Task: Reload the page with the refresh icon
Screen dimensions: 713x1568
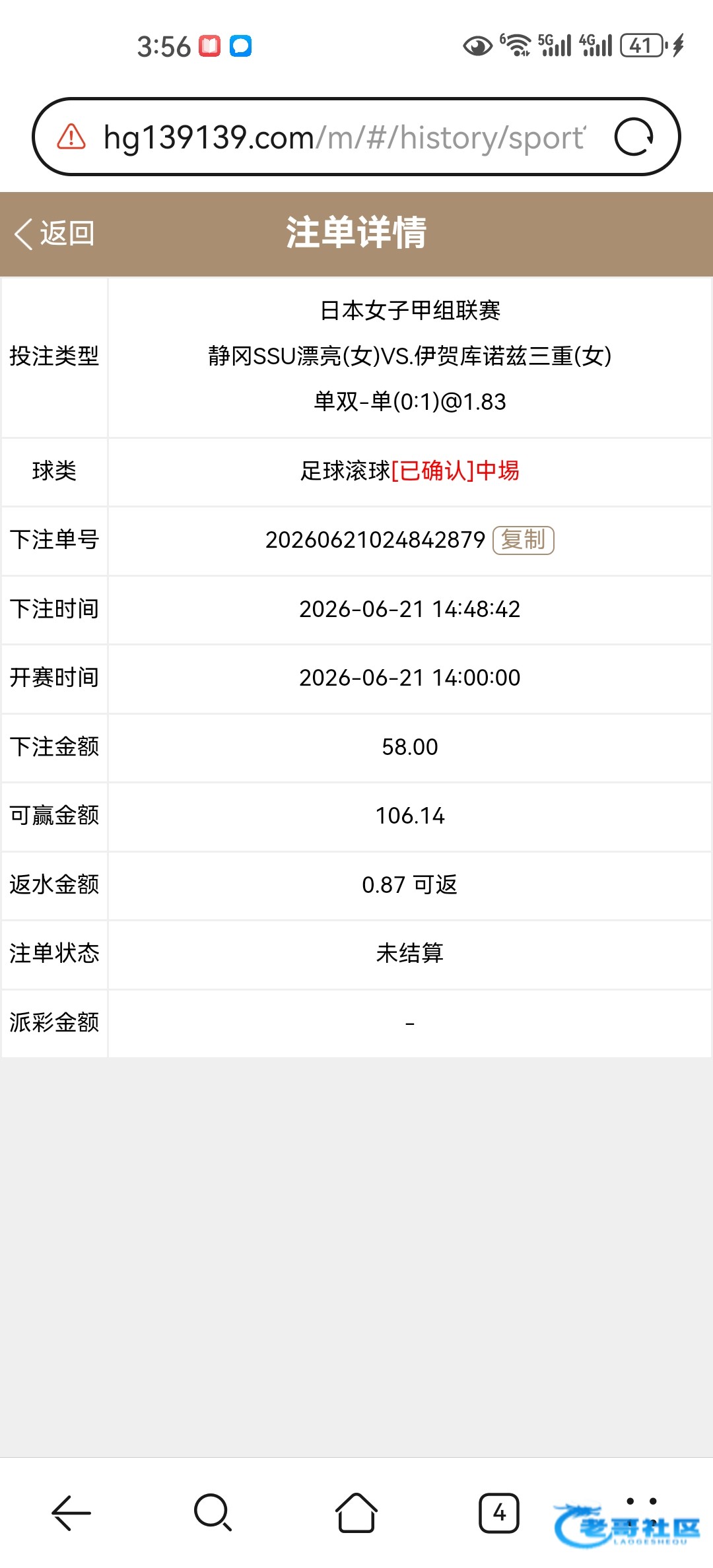Action: point(634,137)
